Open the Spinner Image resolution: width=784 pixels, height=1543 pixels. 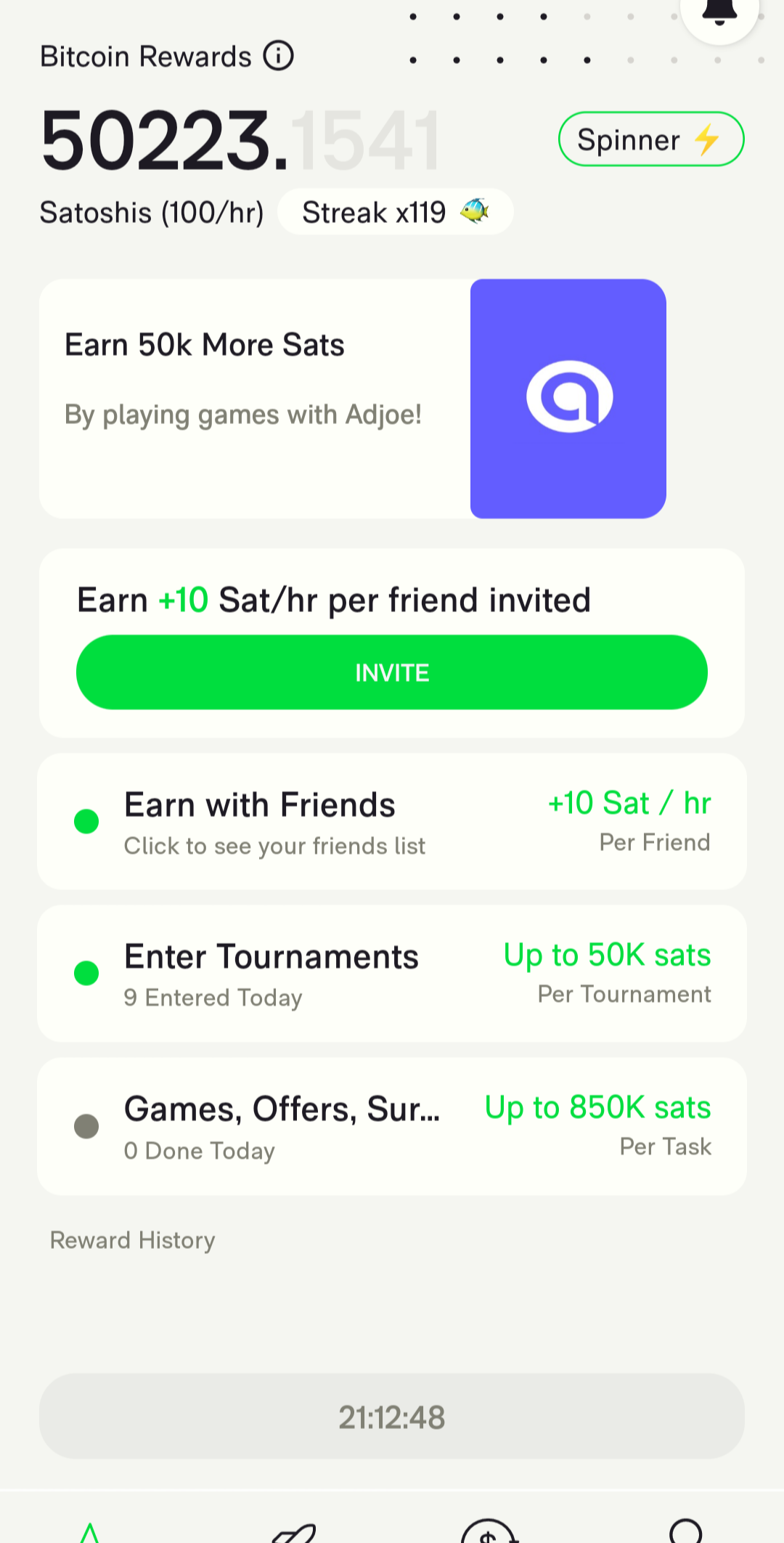coord(650,139)
